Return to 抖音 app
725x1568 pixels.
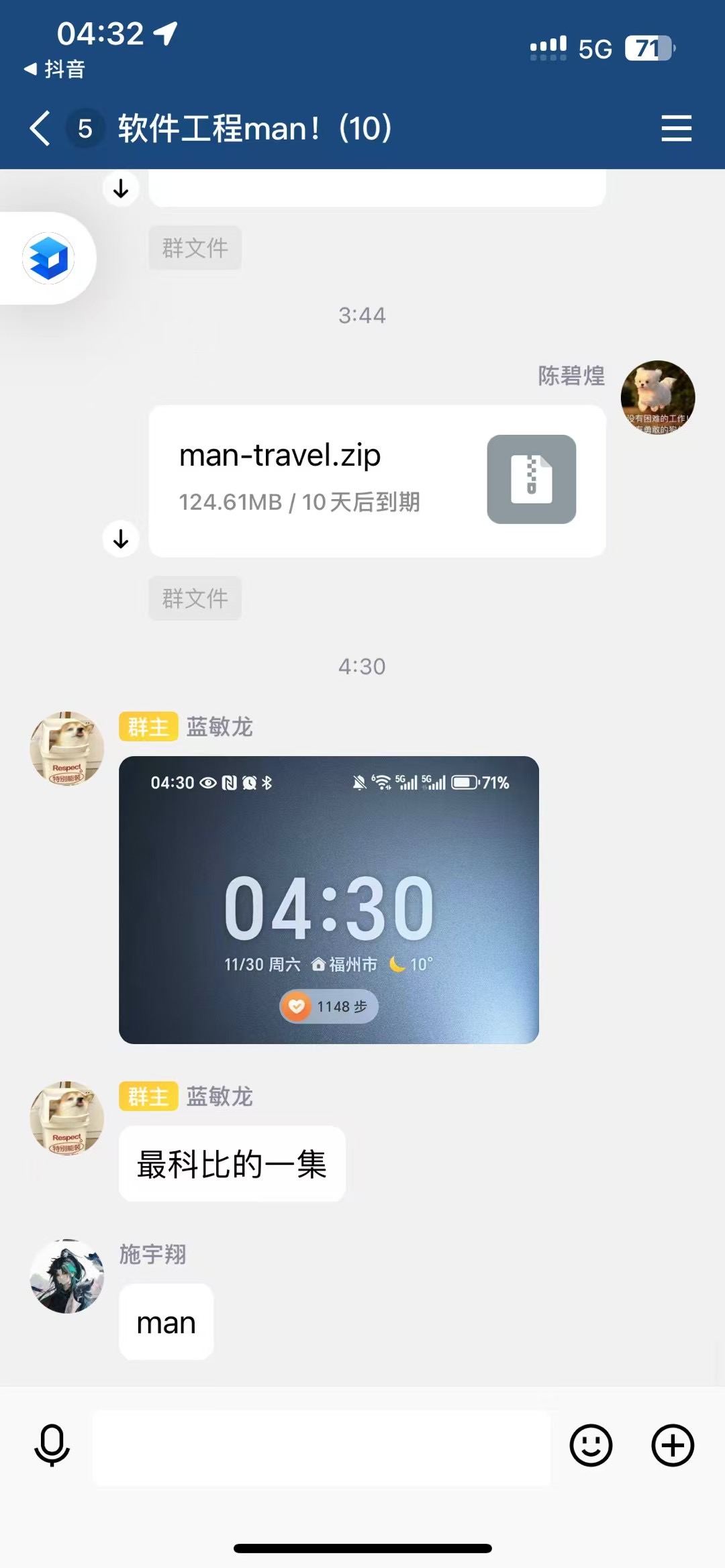tap(55, 69)
